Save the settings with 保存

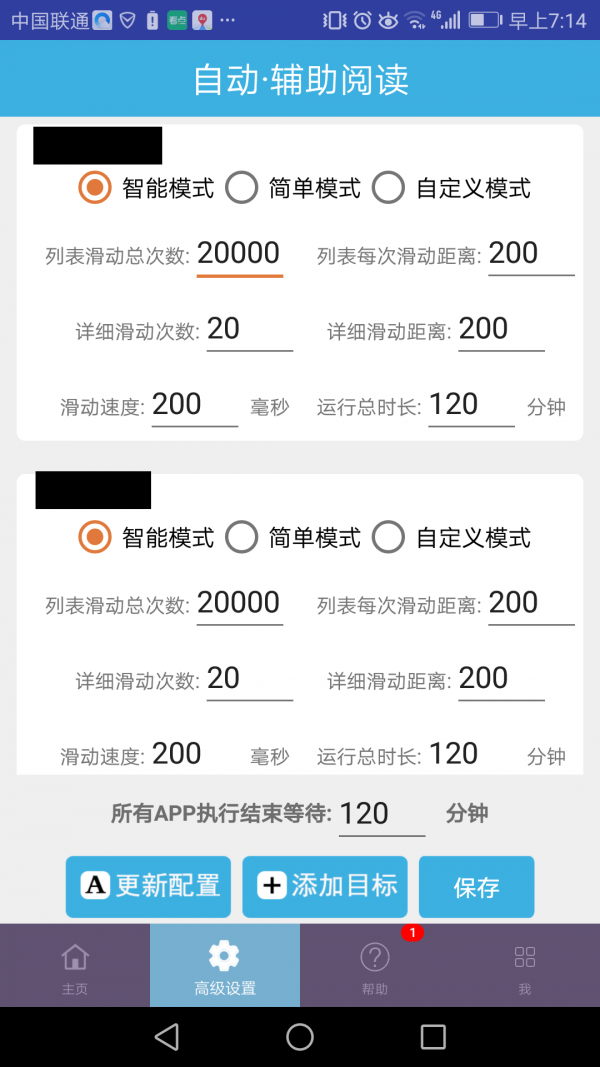click(x=476, y=887)
